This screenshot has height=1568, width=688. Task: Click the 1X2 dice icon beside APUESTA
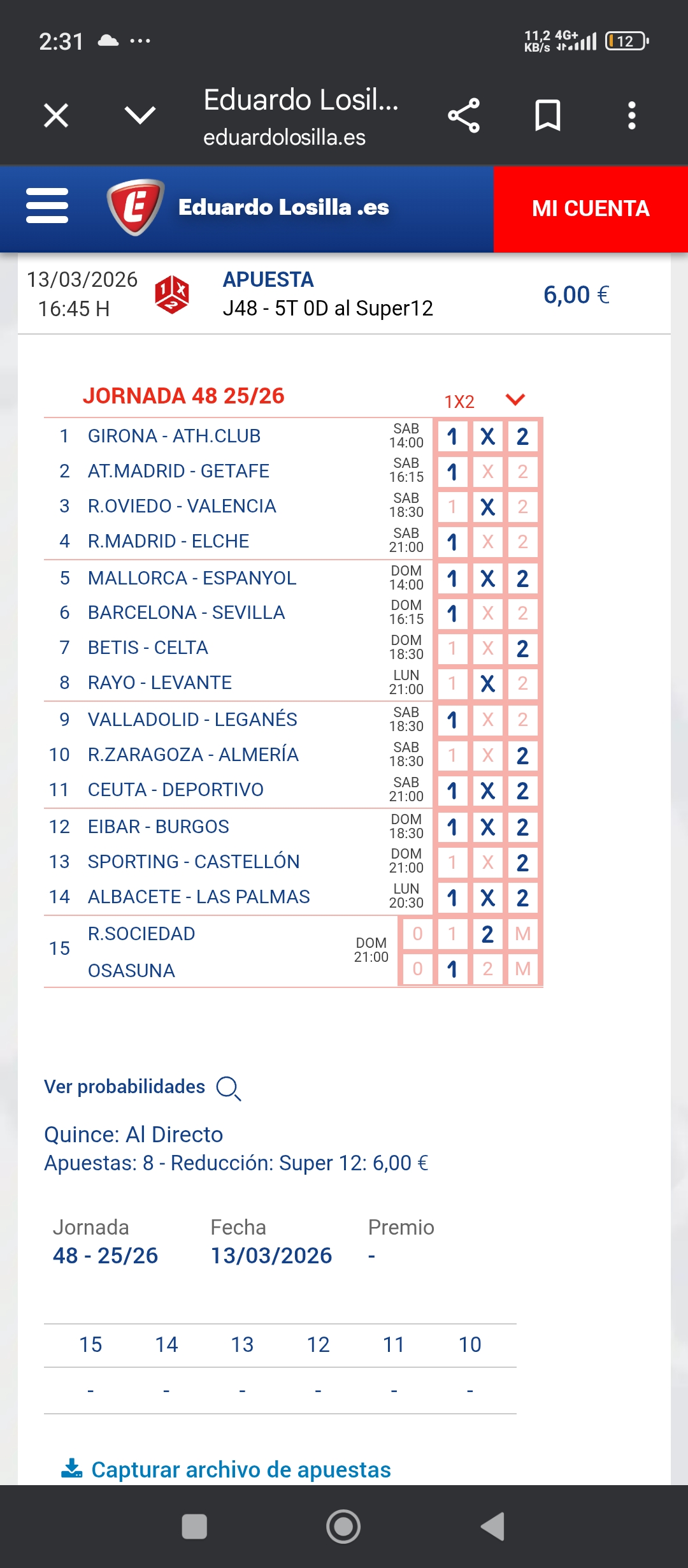(x=173, y=294)
